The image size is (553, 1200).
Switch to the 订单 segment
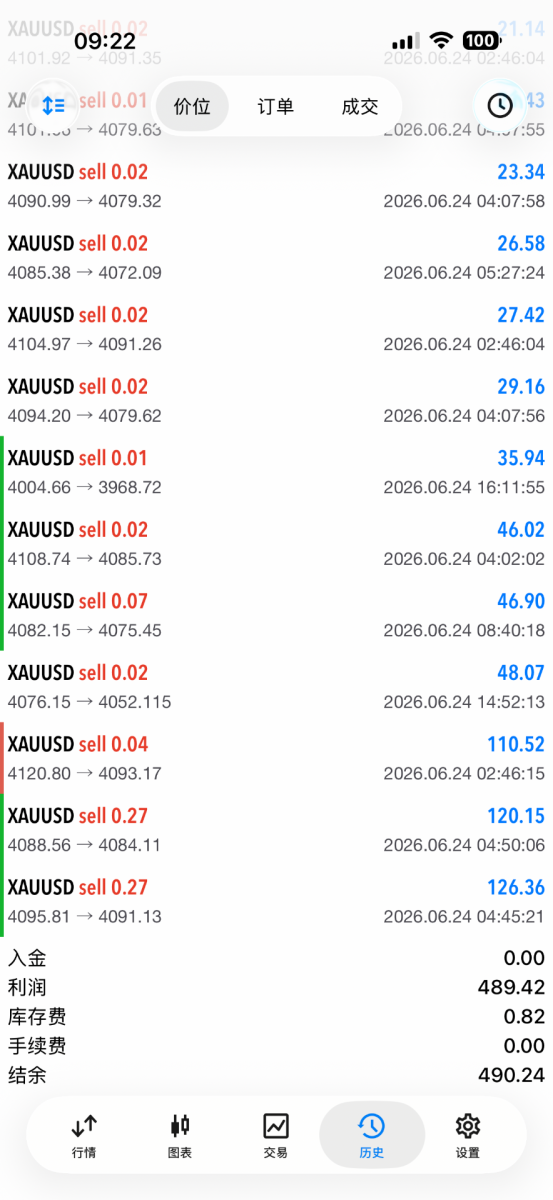(x=276, y=106)
